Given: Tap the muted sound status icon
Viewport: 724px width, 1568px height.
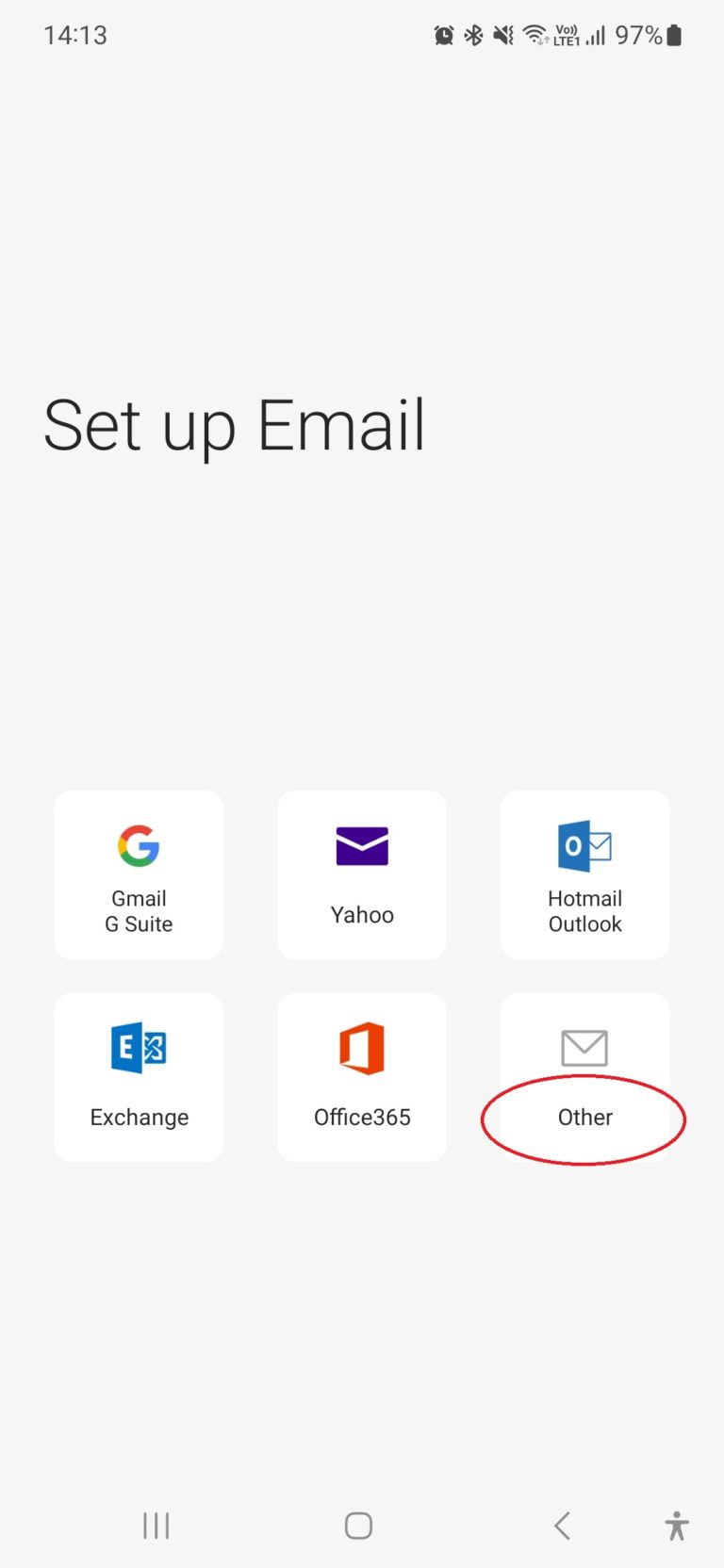Looking at the screenshot, I should coord(502,35).
